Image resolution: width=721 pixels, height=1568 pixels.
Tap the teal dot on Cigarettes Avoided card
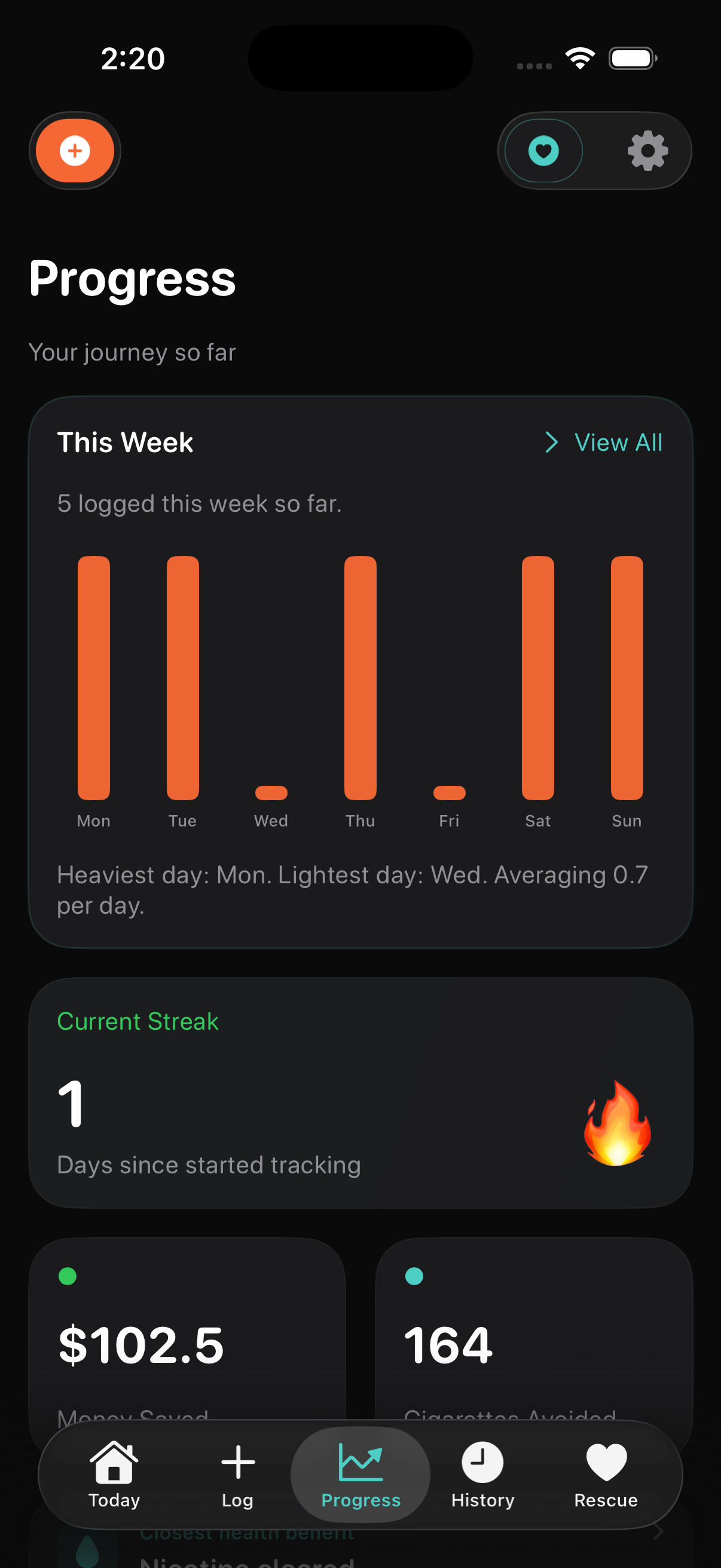(x=414, y=1277)
